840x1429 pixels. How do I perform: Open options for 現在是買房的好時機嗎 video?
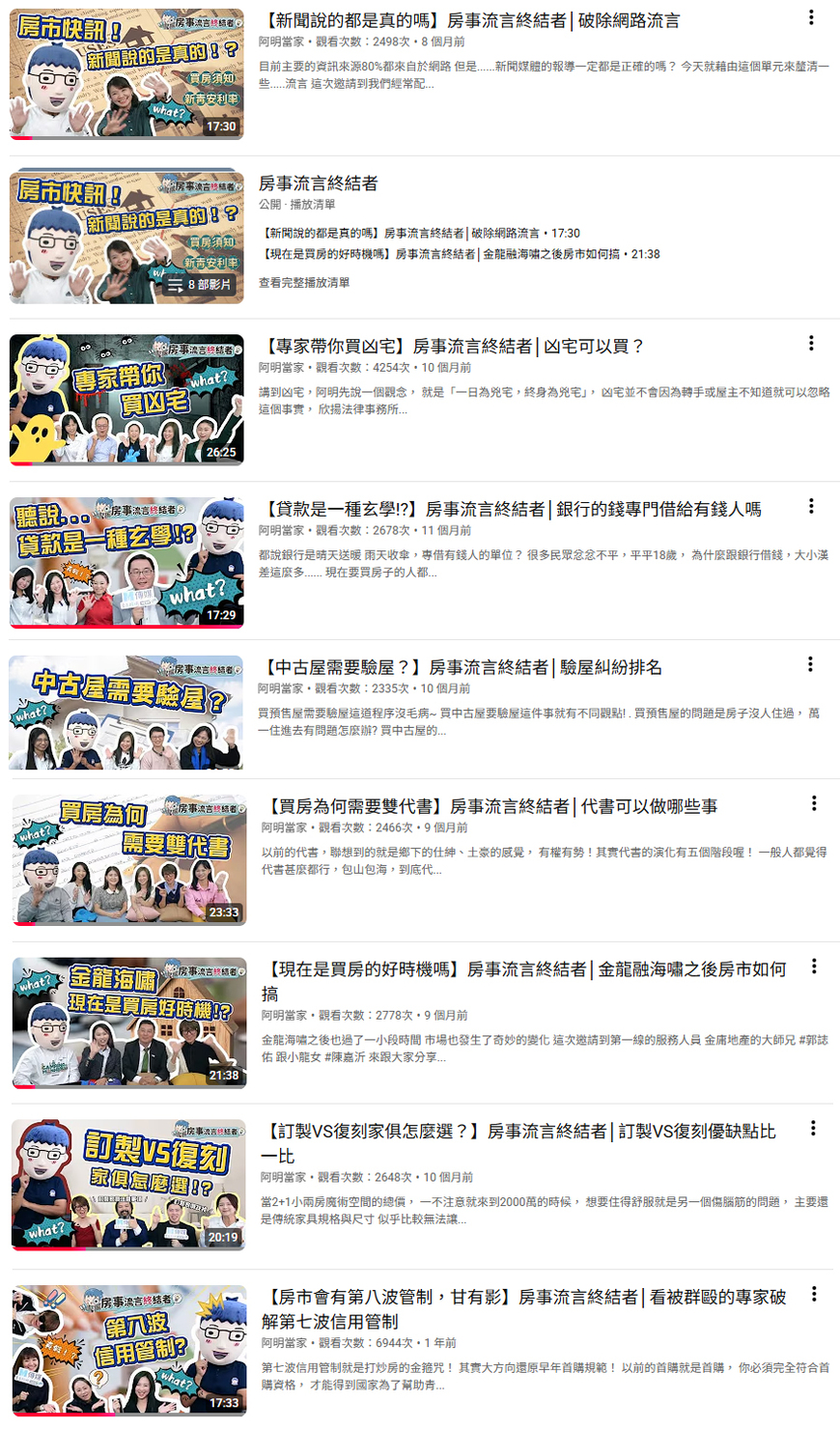pos(814,966)
